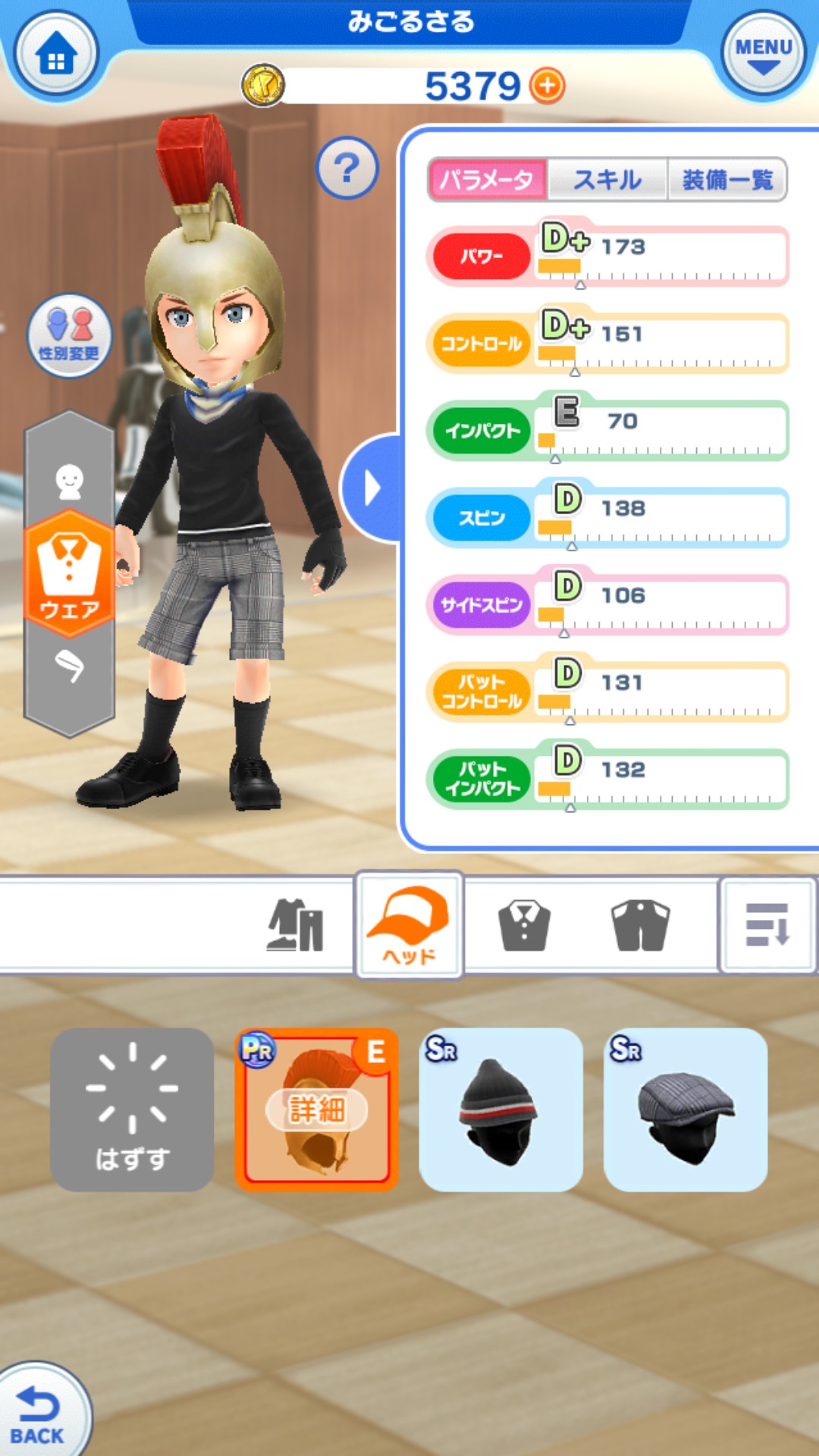This screenshot has height=1456, width=819.
Task: Switch to the bottoms pants category
Action: coord(640,924)
